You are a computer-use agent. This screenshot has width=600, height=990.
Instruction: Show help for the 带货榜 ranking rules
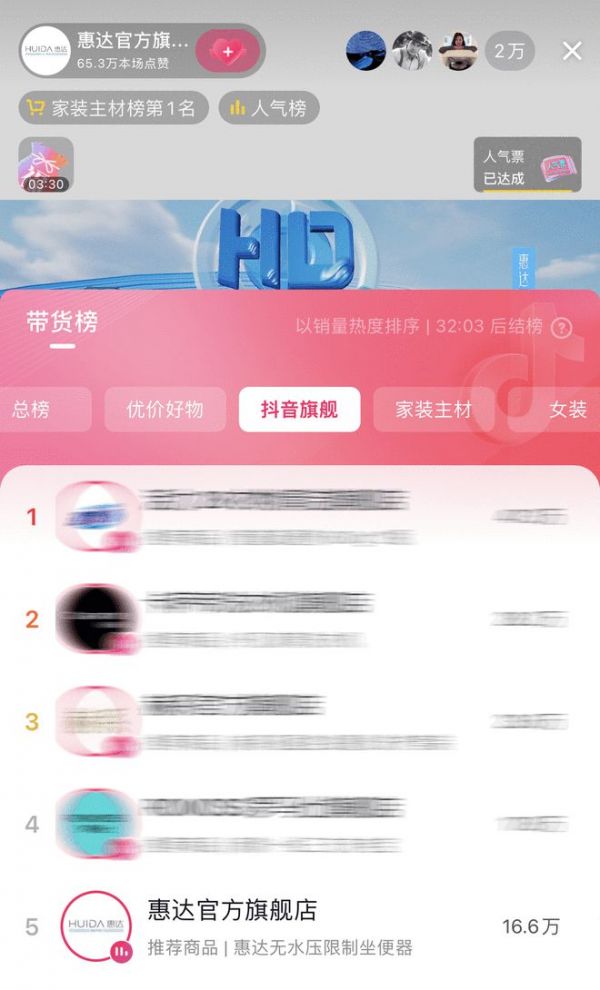pos(562,327)
